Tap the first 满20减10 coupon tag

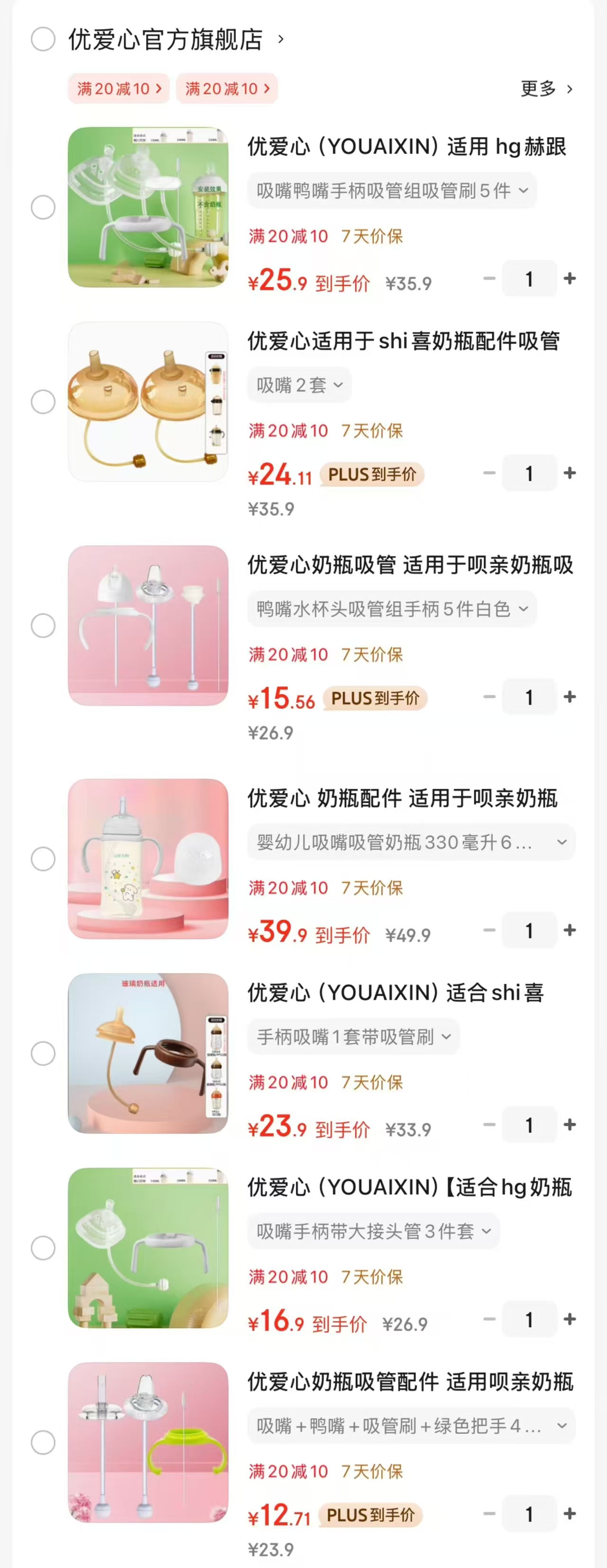(x=118, y=89)
